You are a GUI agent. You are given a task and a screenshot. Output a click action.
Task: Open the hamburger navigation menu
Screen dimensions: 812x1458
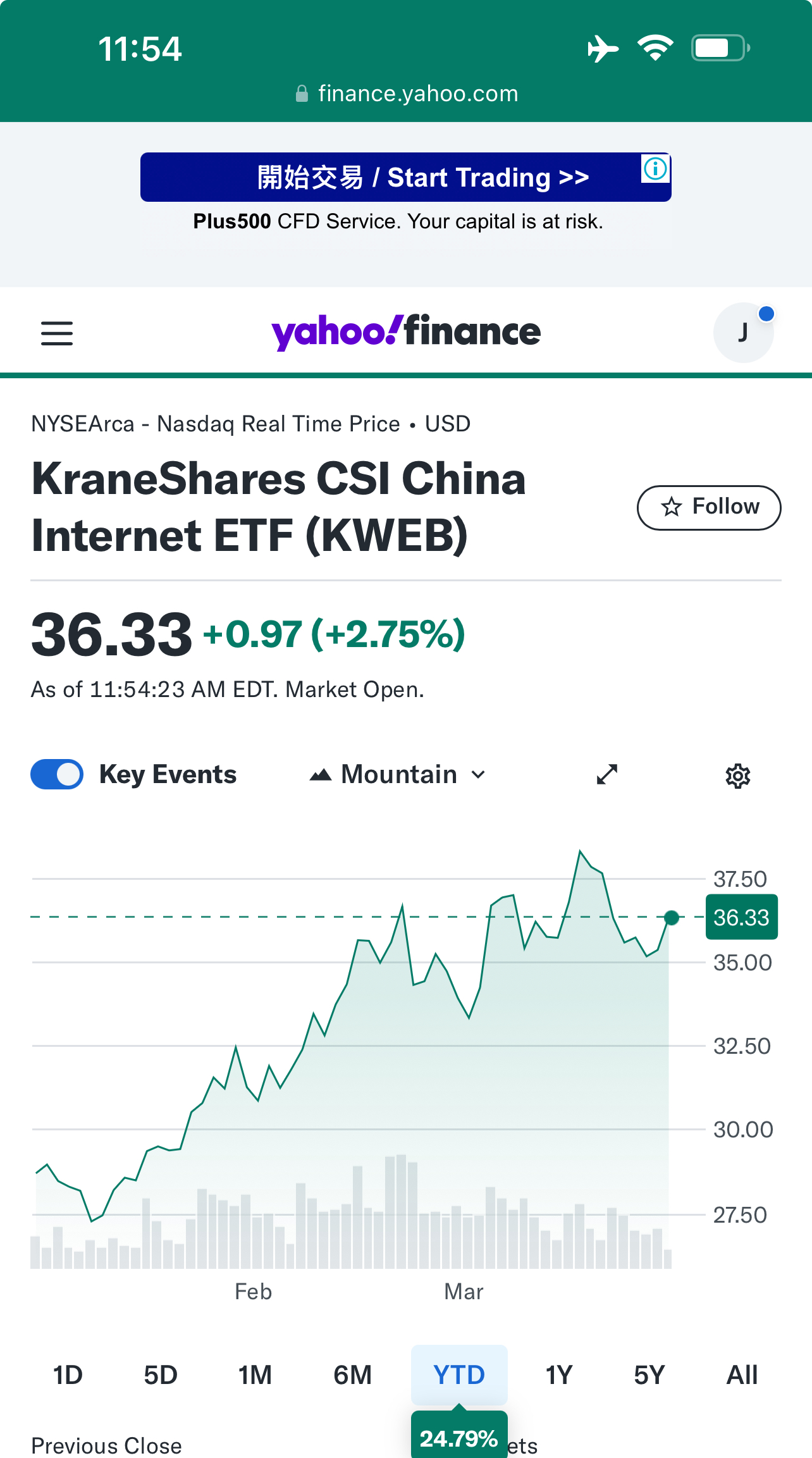57,333
